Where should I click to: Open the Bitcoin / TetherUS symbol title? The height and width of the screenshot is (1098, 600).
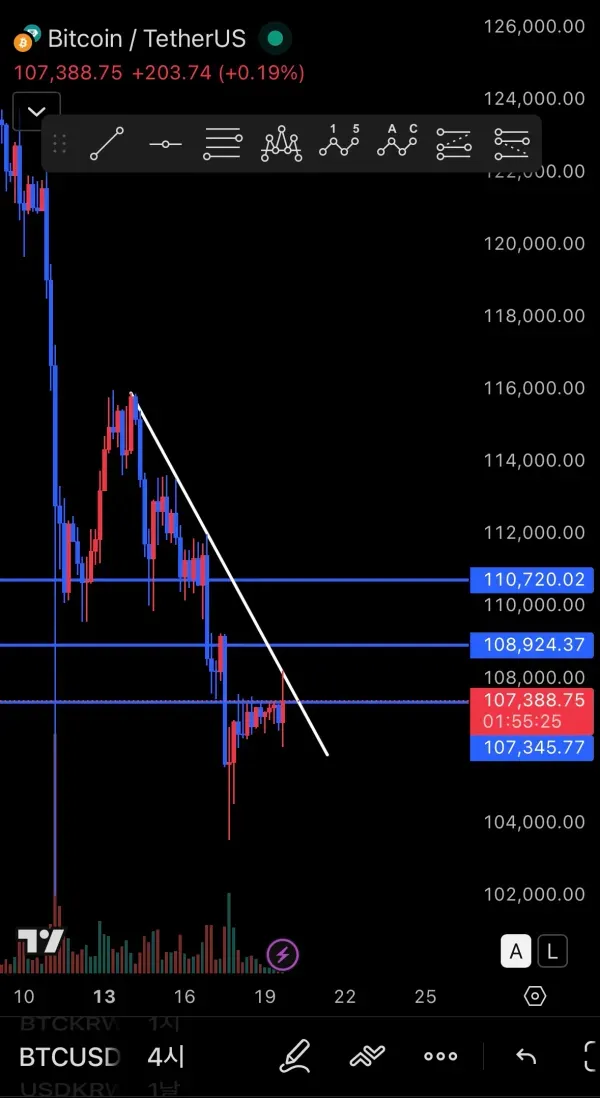coord(146,40)
